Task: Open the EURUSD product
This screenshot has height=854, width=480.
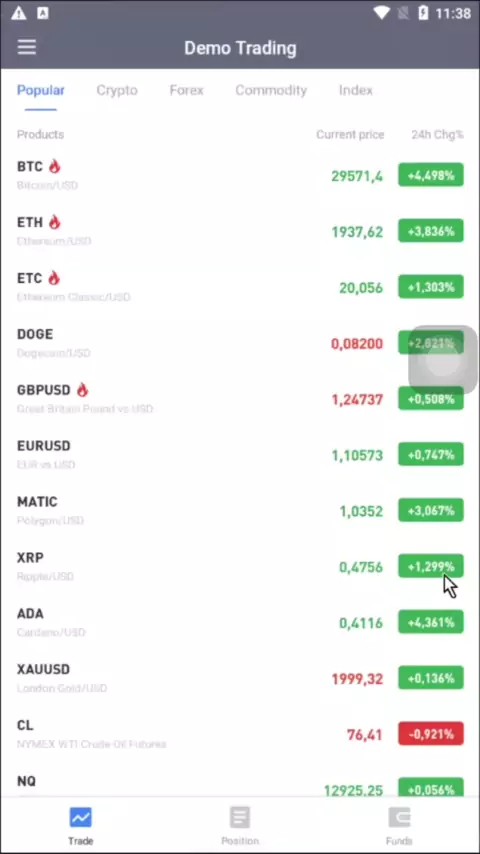Action: [240, 455]
